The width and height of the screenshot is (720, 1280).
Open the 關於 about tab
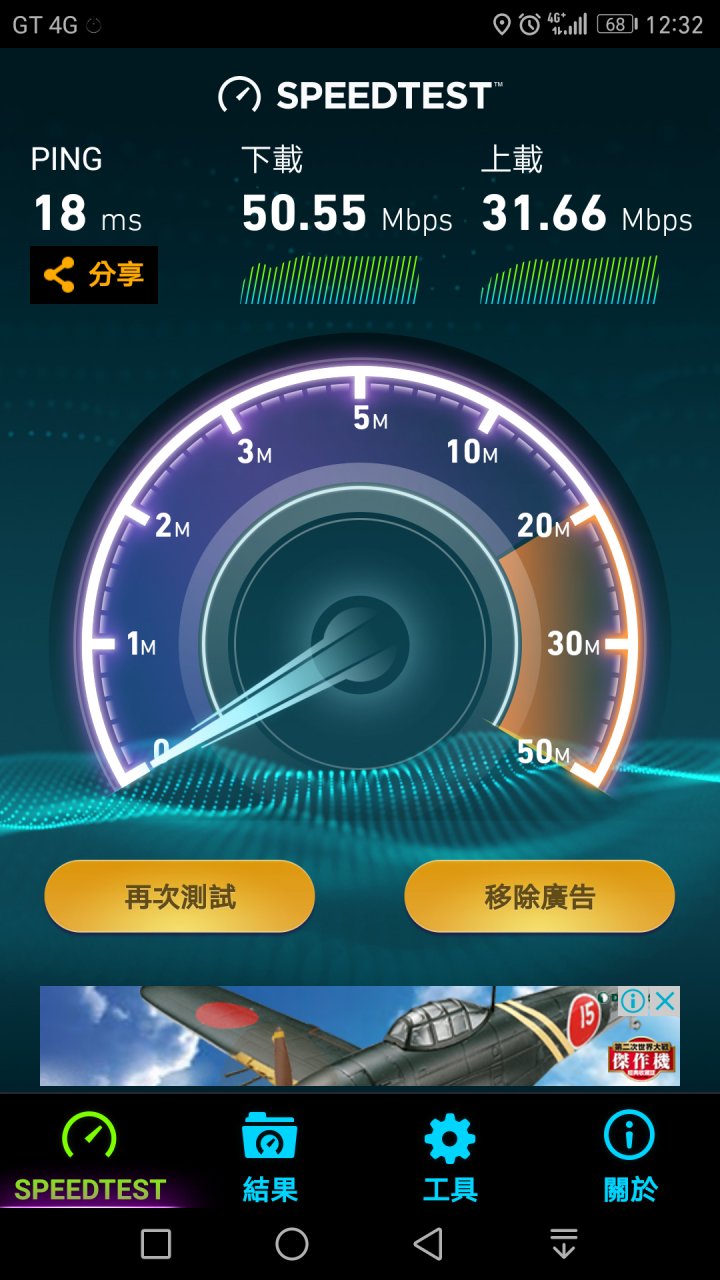point(630,1158)
